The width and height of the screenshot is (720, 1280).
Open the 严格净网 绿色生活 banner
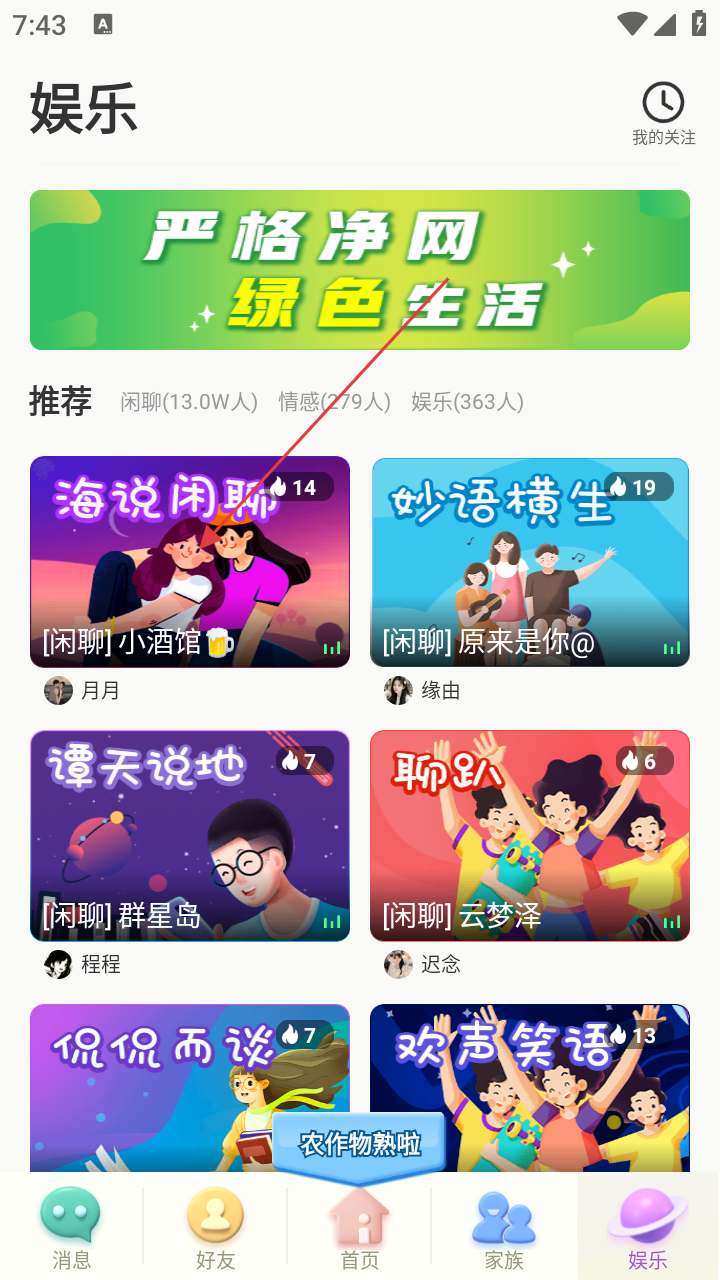tap(359, 270)
